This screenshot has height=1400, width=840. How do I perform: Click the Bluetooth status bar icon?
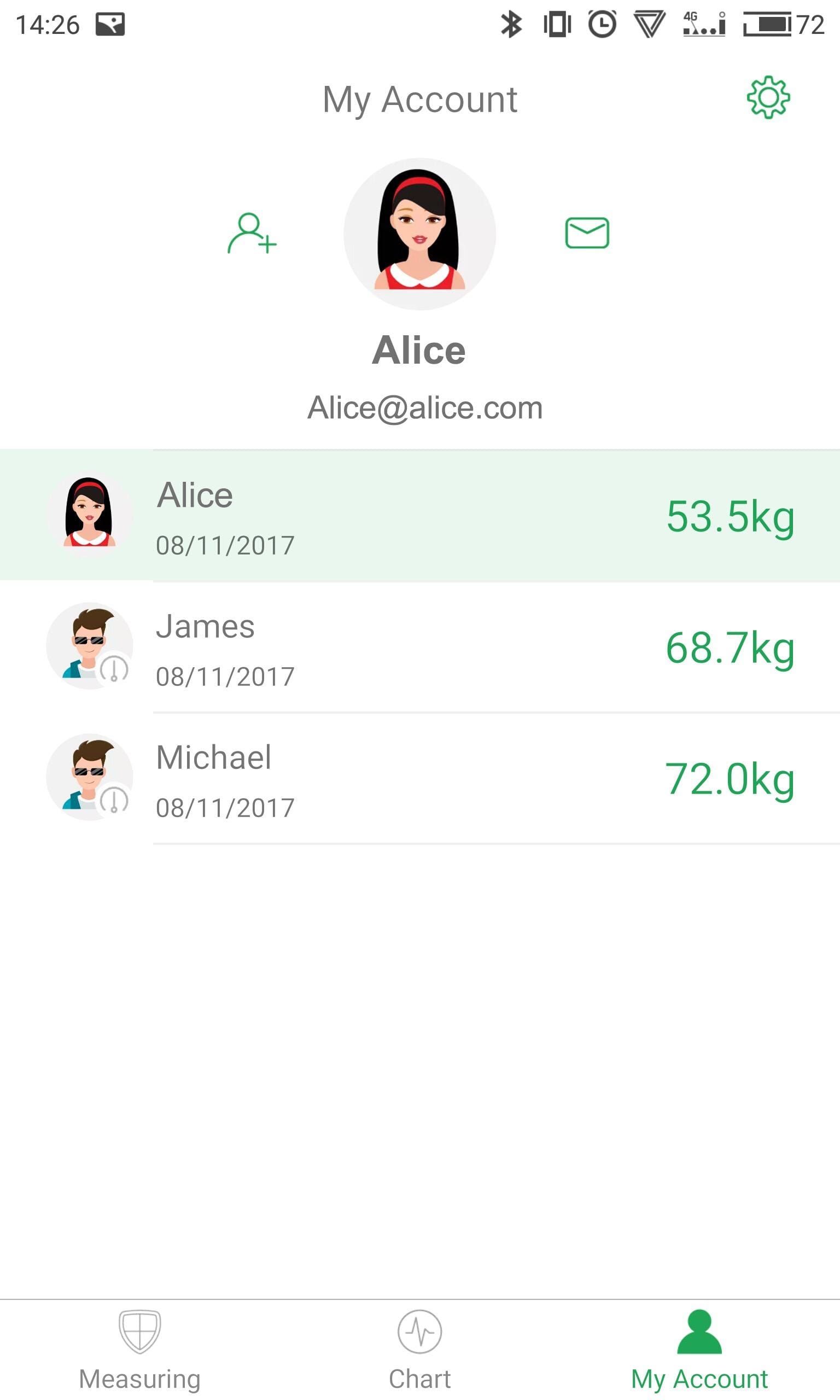(511, 24)
